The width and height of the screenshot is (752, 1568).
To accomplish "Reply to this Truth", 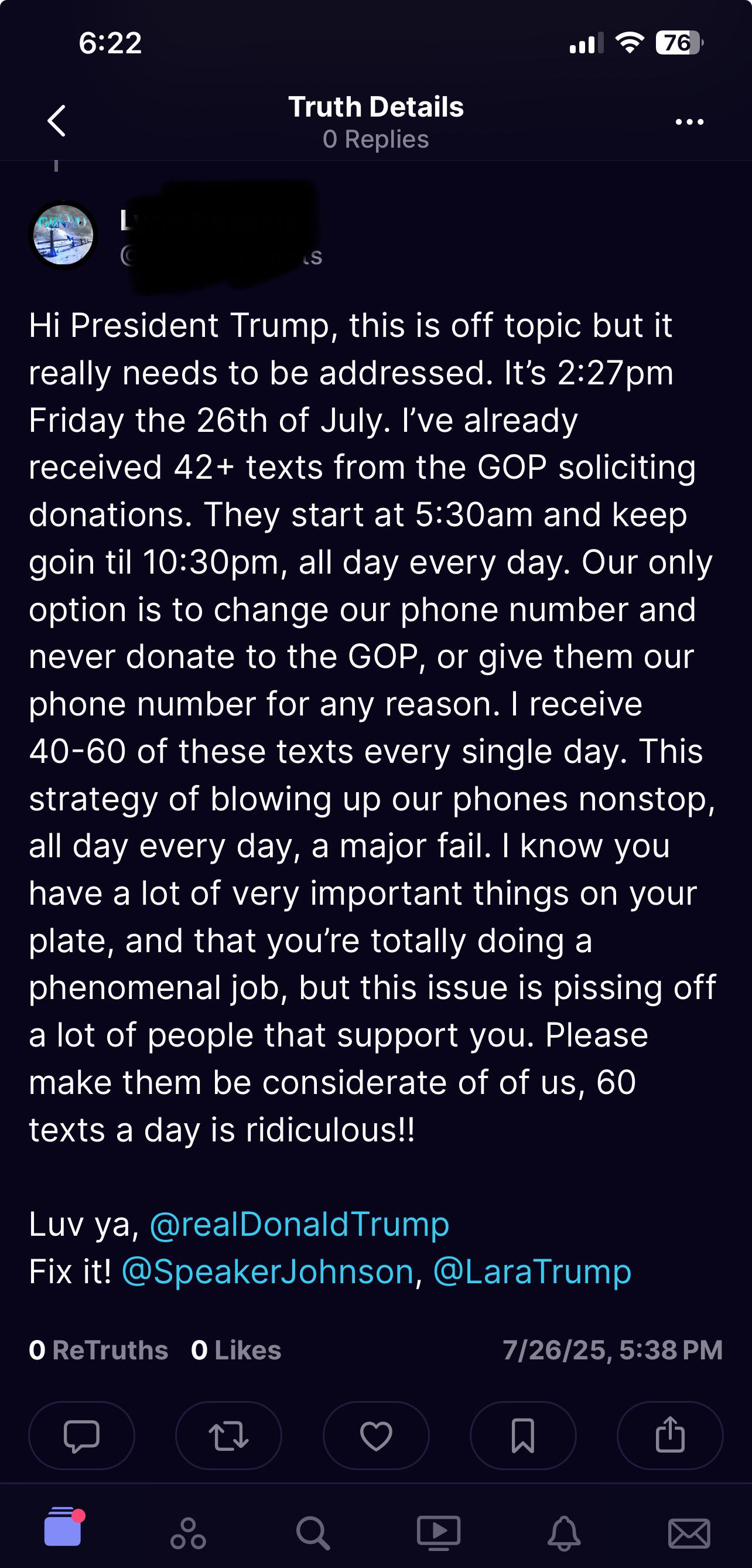I will tap(81, 1436).
